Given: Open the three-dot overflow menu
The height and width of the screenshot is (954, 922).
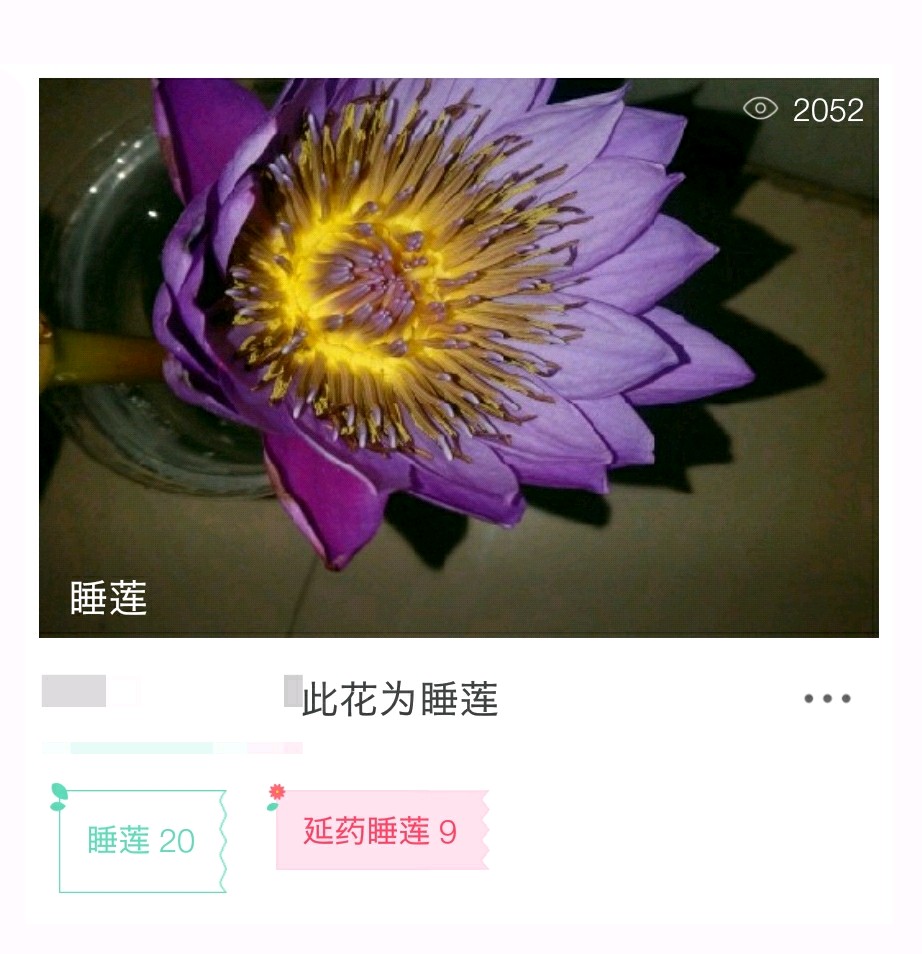Looking at the screenshot, I should point(827,699).
